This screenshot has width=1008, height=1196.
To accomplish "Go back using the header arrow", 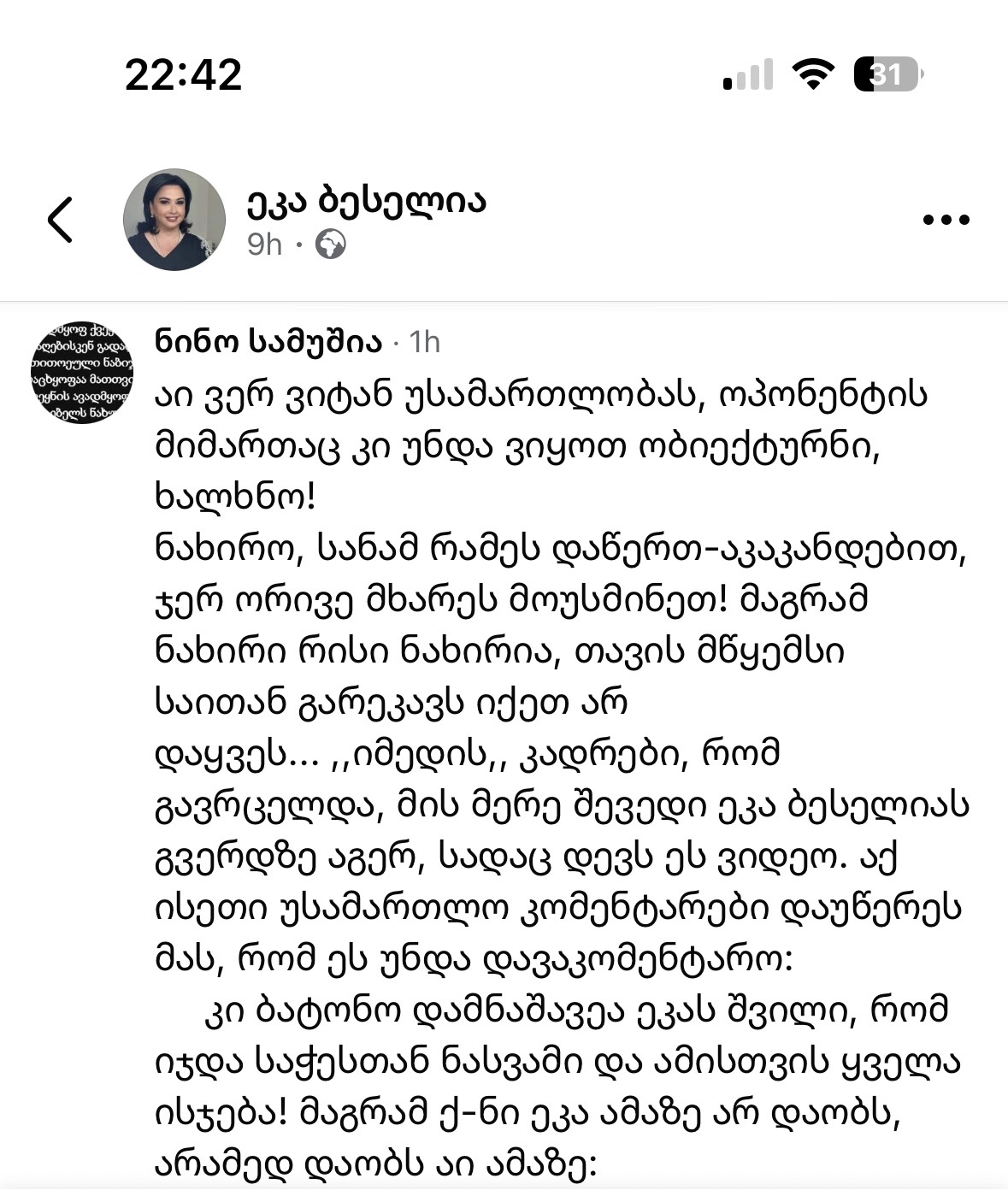I will tap(60, 220).
